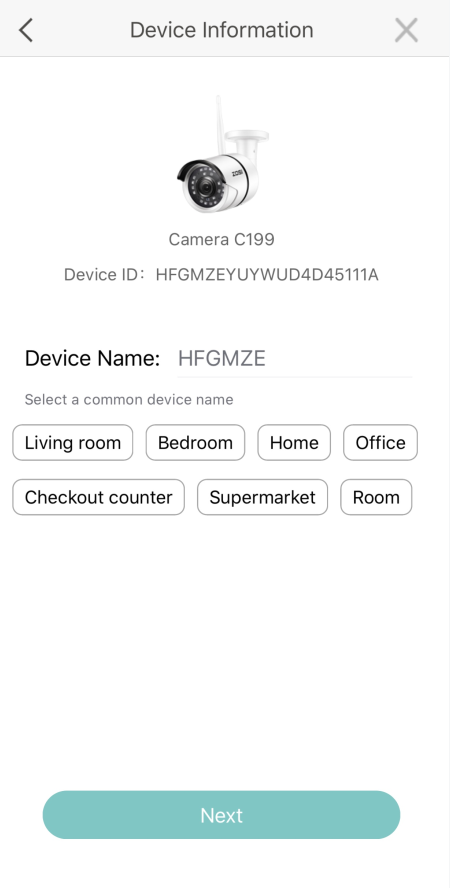
Task: Close the Device Information screen
Action: [x=406, y=30]
